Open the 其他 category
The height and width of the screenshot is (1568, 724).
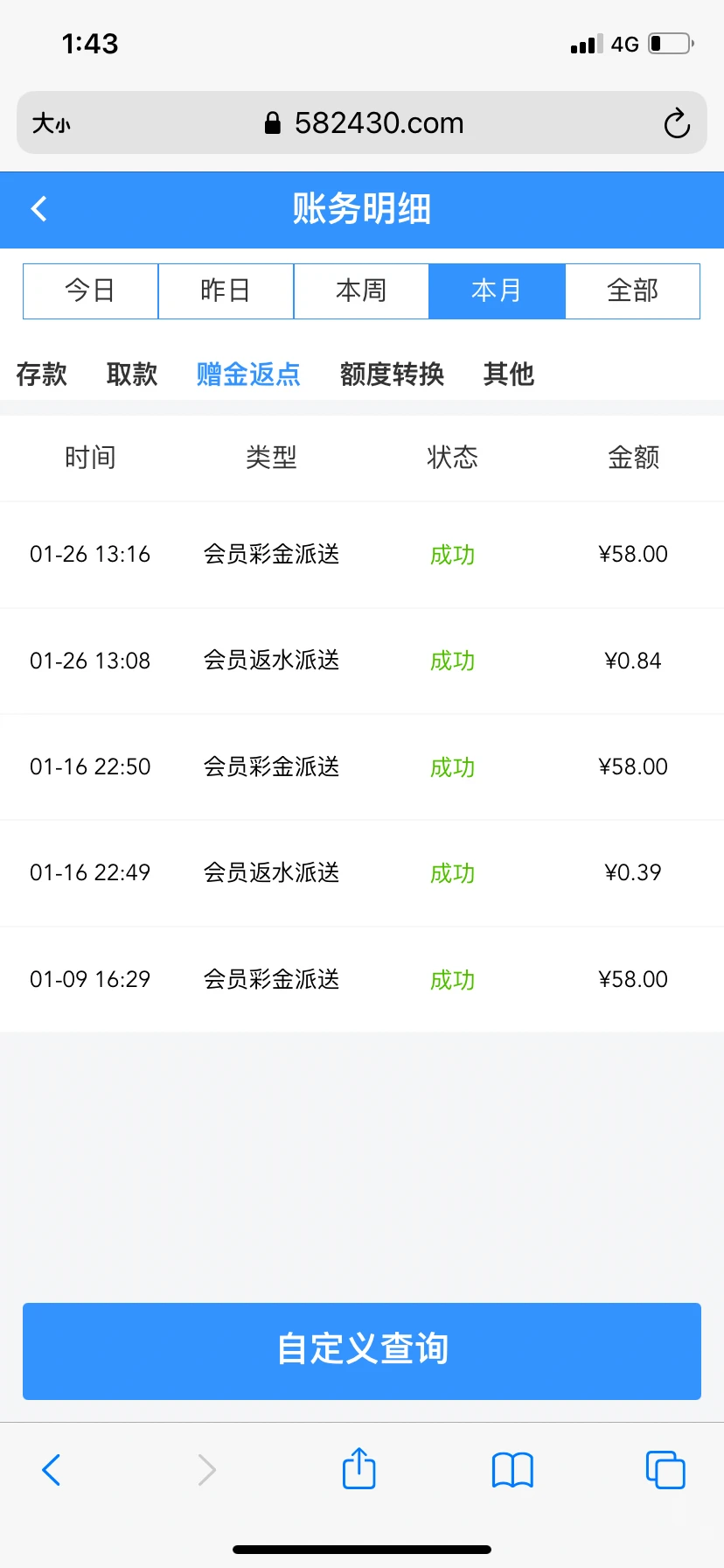pyautogui.click(x=508, y=374)
